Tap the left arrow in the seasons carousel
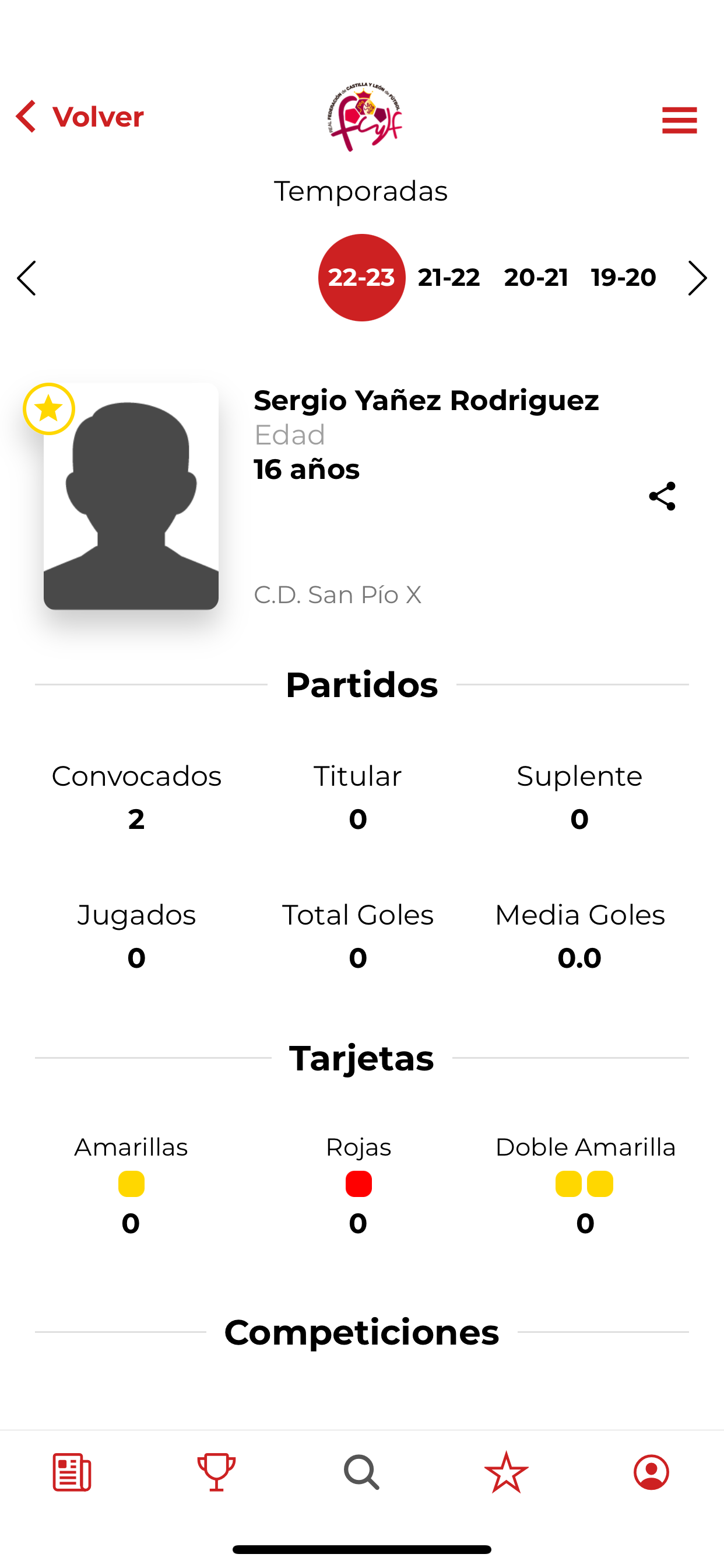 [26, 278]
